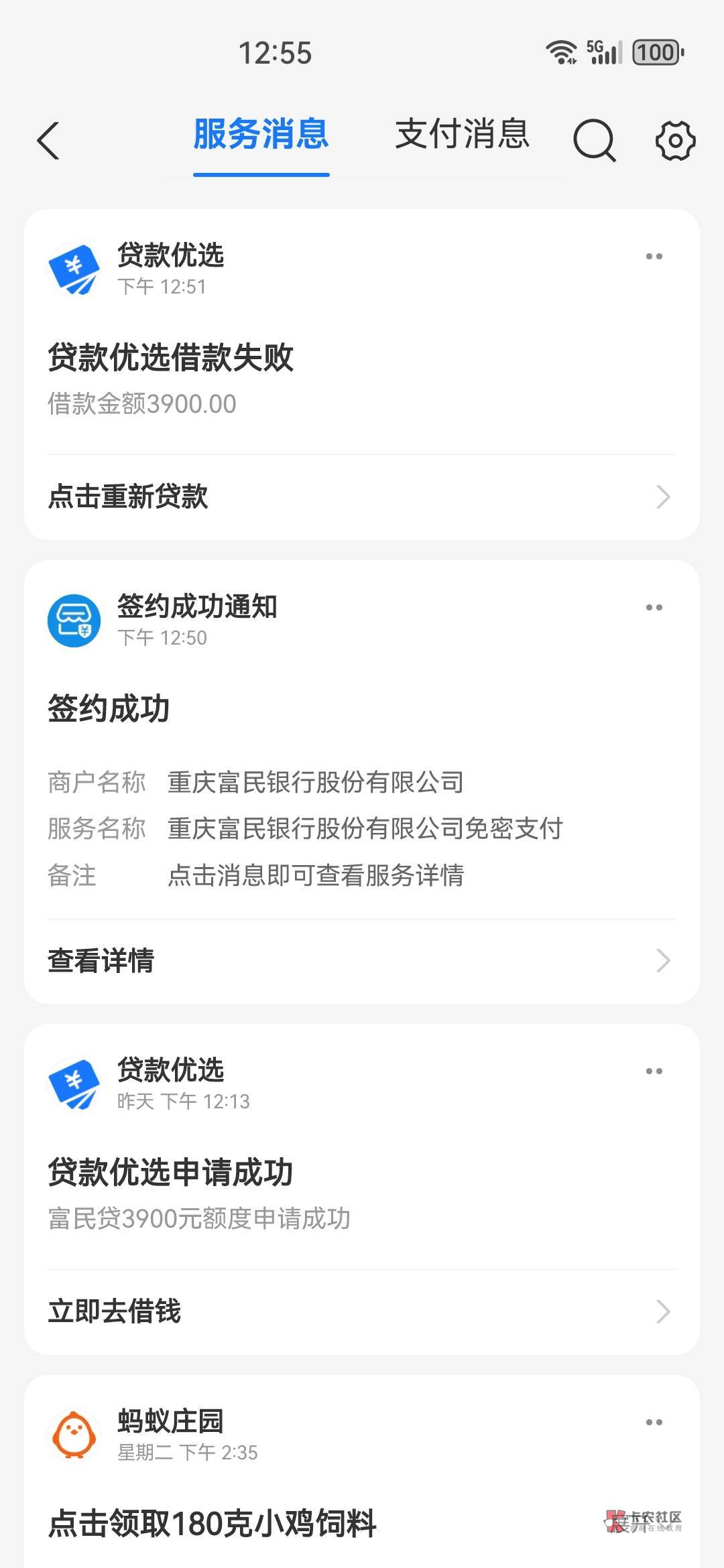724x1568 pixels.
Task: Select the 服务消息 tab
Action: coord(261,134)
